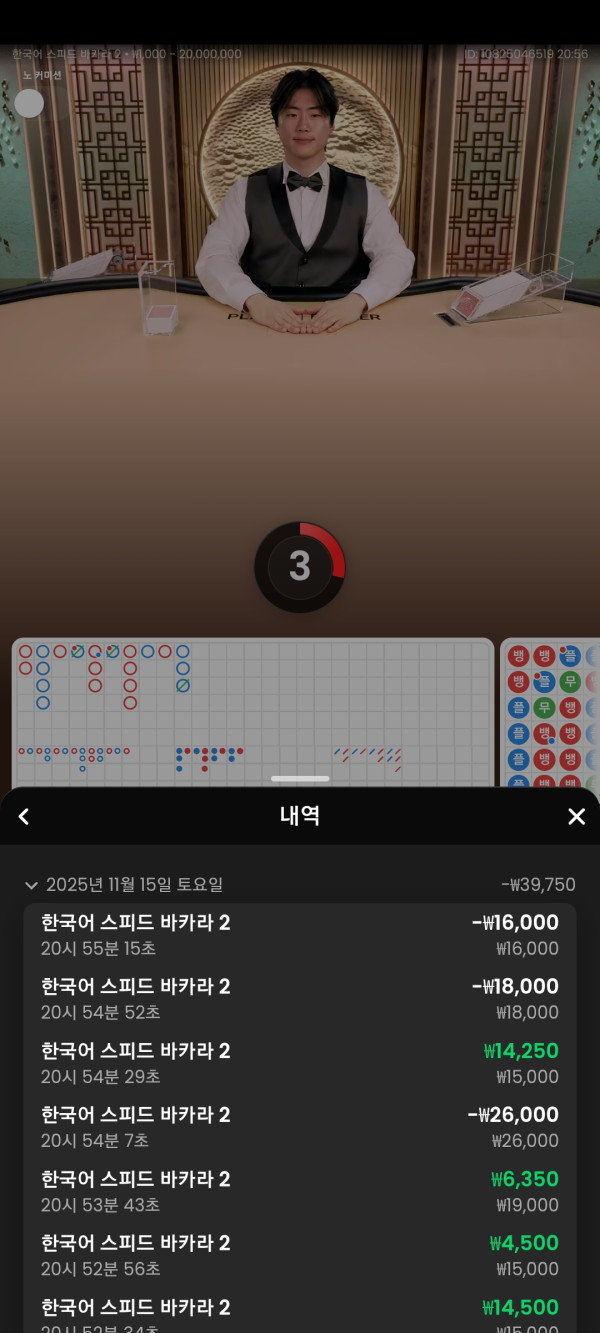Open the 20시 54분 7초 game record
600x1333 pixels.
coord(300,1127)
